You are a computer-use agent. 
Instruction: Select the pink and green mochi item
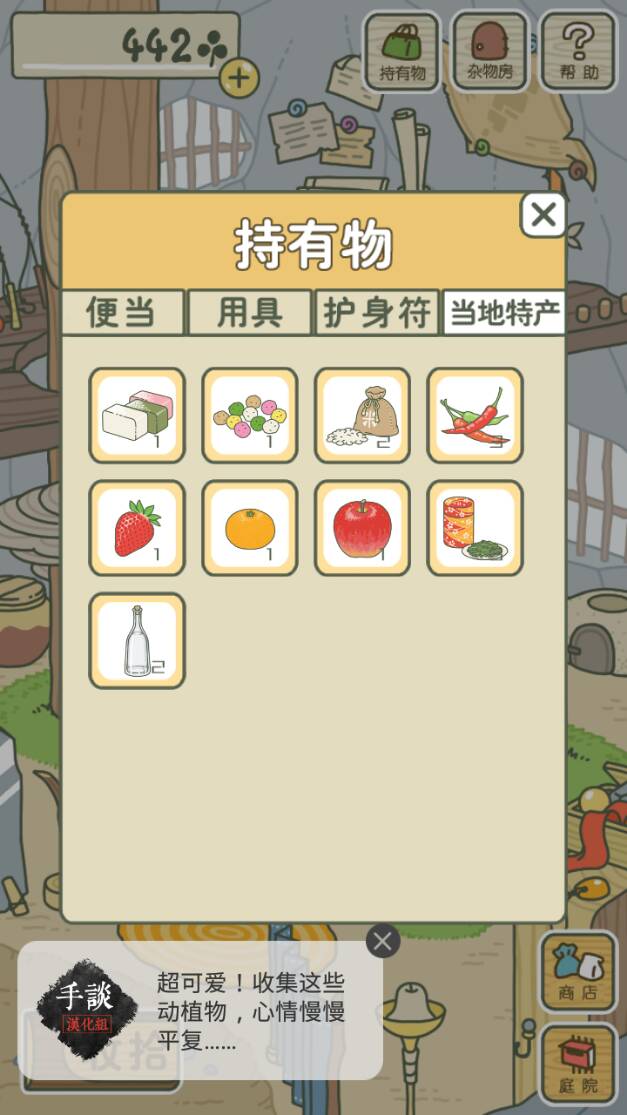[x=137, y=415]
